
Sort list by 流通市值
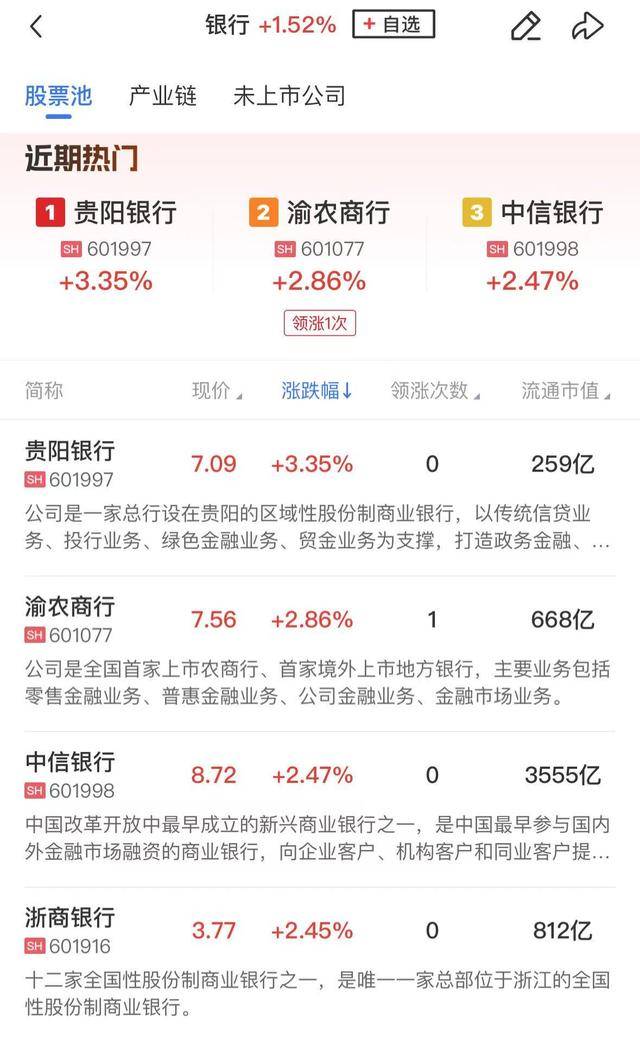[566, 391]
